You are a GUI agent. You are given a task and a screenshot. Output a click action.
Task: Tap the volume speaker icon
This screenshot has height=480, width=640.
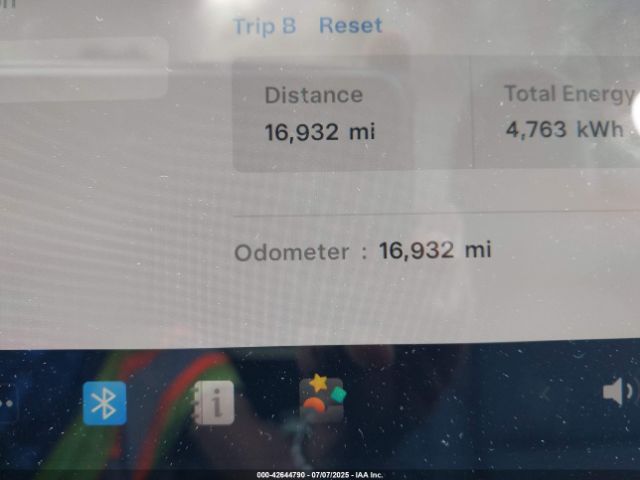(617, 391)
